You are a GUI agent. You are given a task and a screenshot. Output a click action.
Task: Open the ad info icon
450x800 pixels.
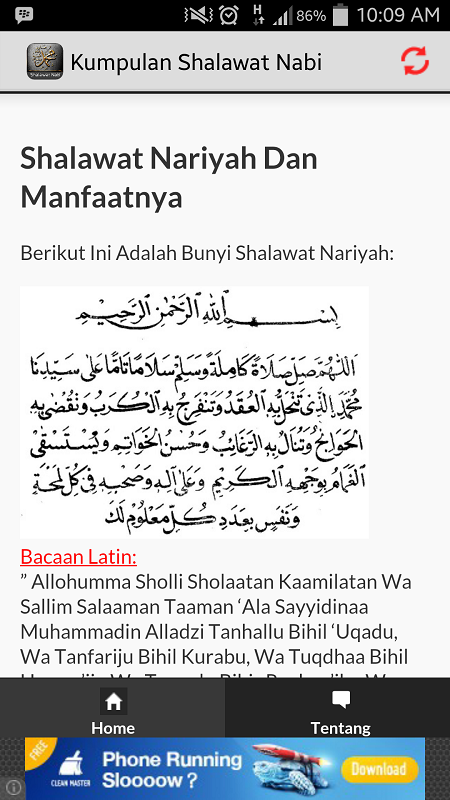point(14,788)
